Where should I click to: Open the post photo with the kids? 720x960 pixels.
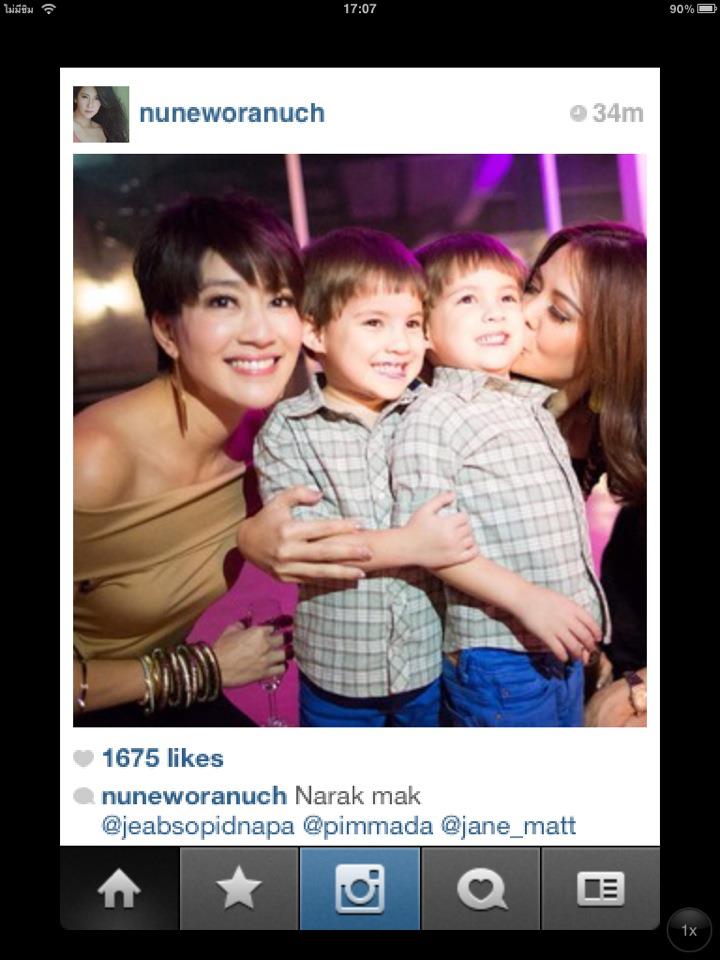tap(360, 440)
